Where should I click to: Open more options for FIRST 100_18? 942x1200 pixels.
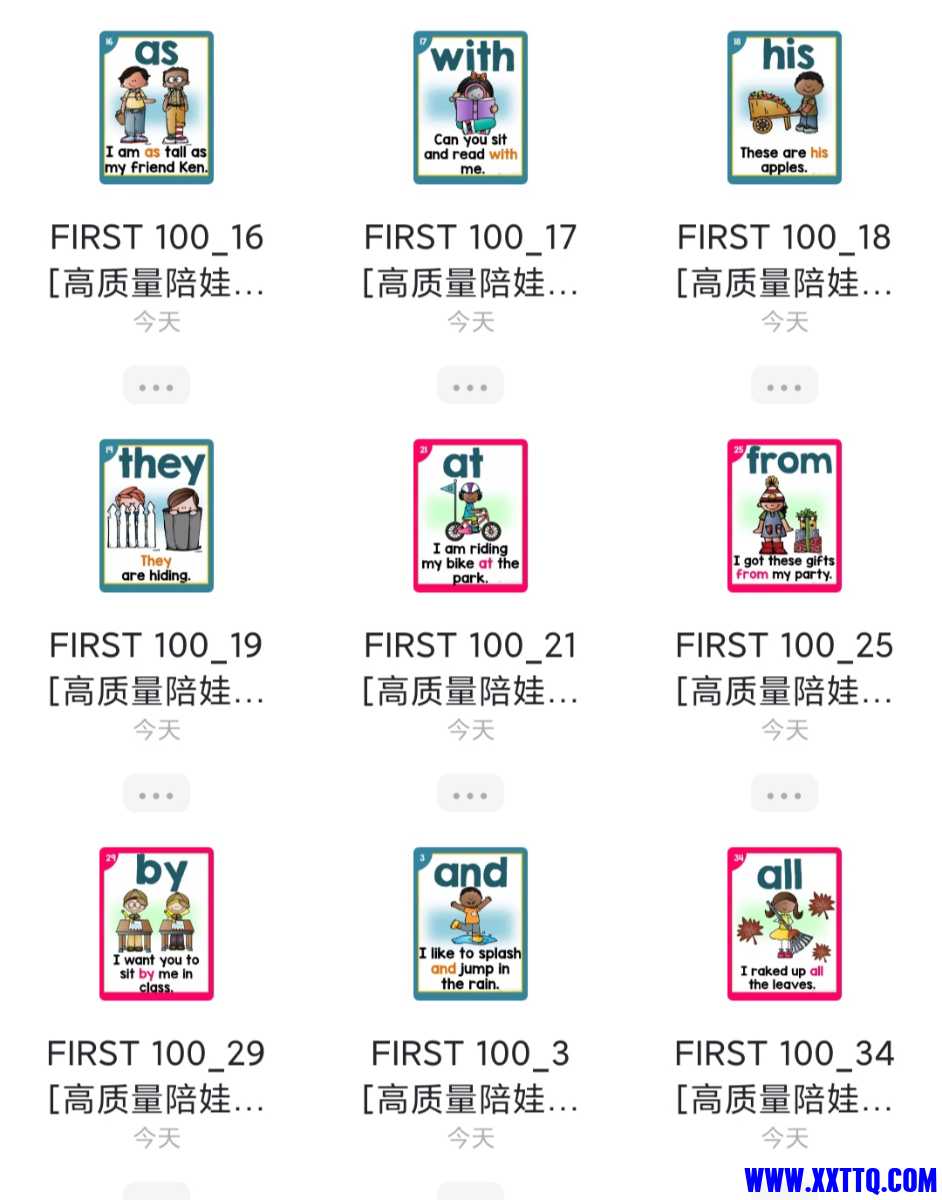coord(784,387)
